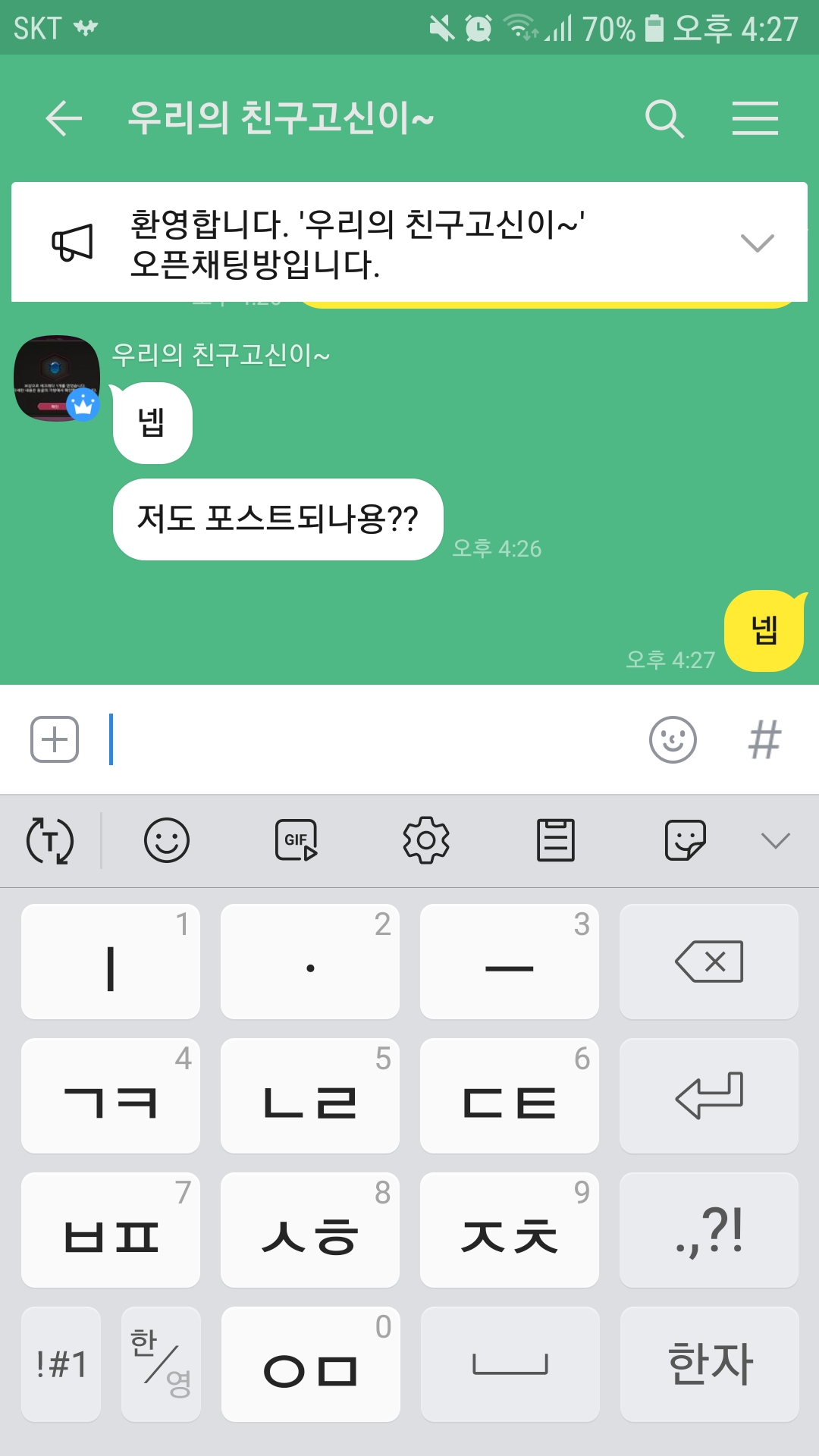Viewport: 819px width, 1456px height.
Task: Open keyboard text conversion tool
Action: click(50, 840)
